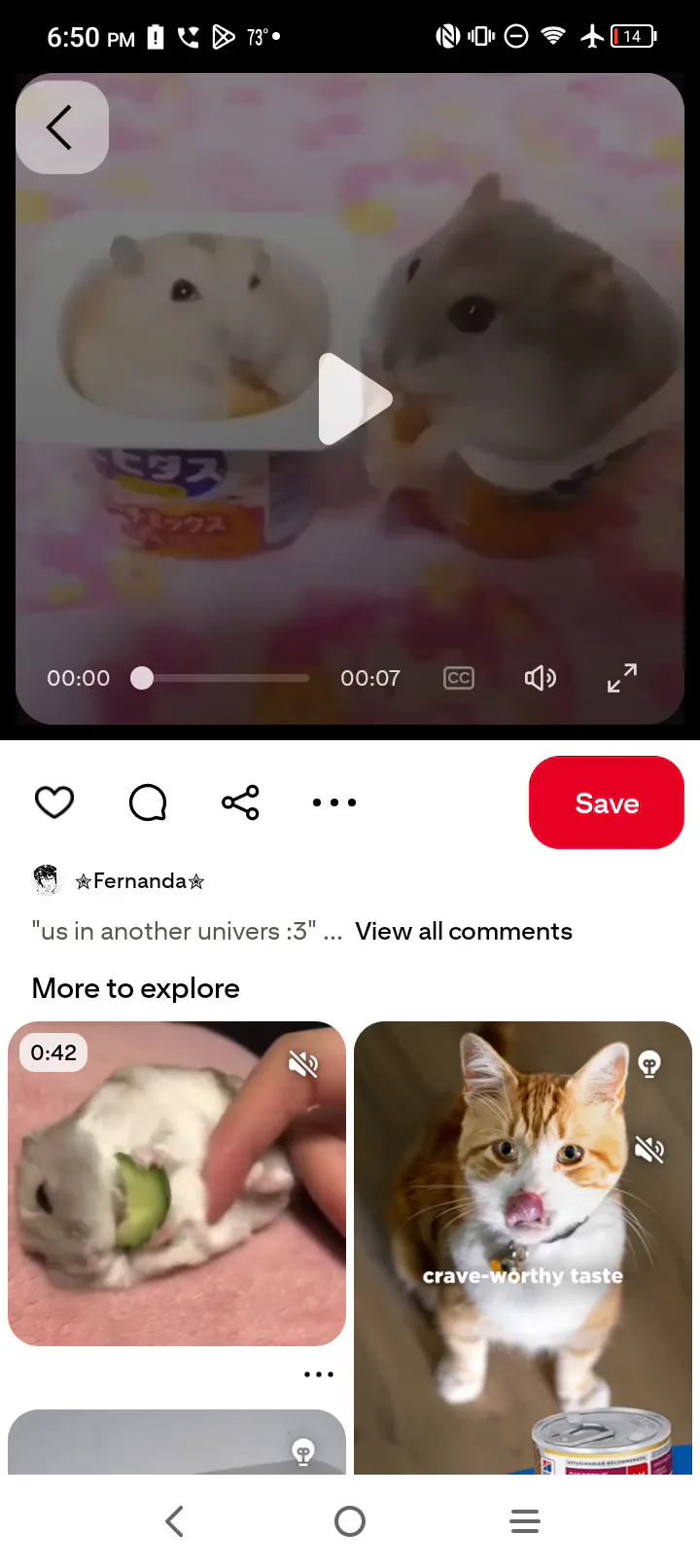Open the crave-worthy taste cat pin

click(x=523, y=1248)
